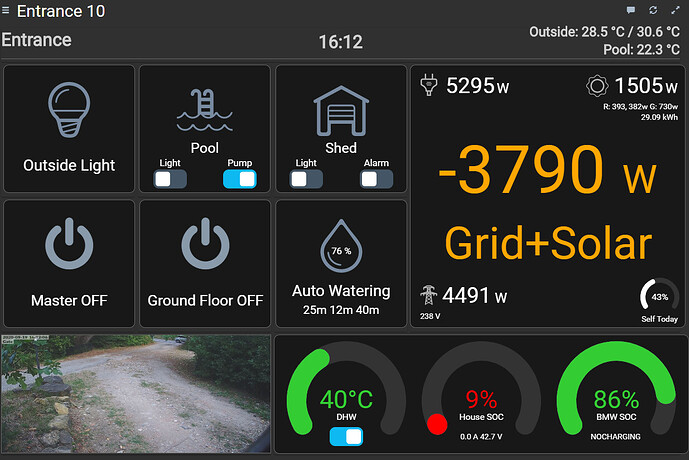Screen dimensions: 689x460
Task: Turn off the Pool pump switch
Action: click(240, 179)
